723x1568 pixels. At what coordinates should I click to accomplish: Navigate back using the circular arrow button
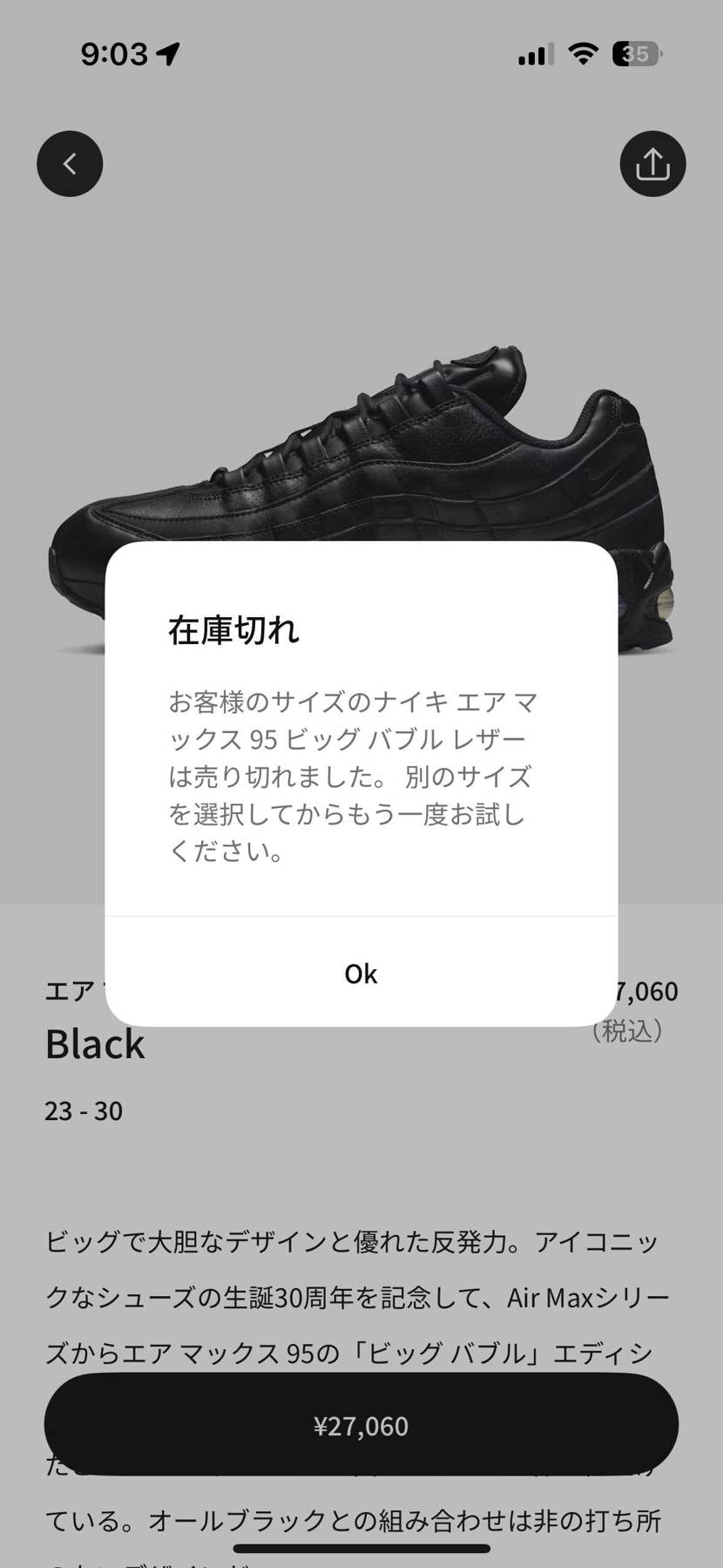click(69, 163)
